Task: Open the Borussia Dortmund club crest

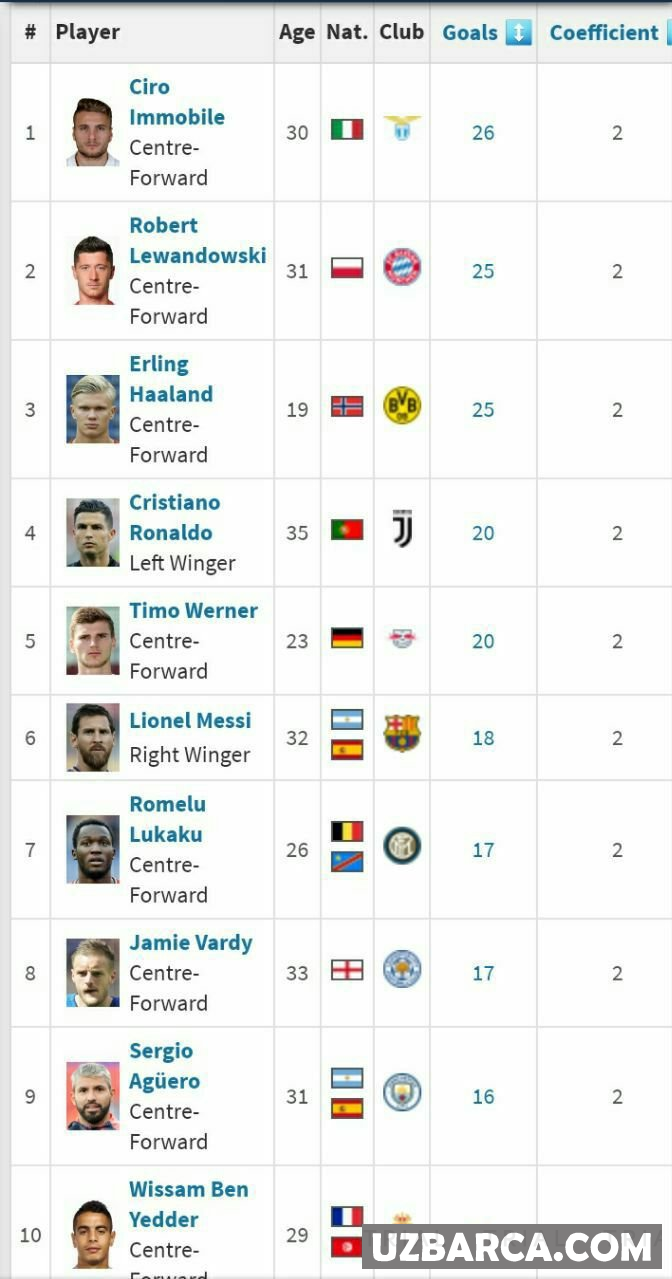Action: pyautogui.click(x=402, y=406)
